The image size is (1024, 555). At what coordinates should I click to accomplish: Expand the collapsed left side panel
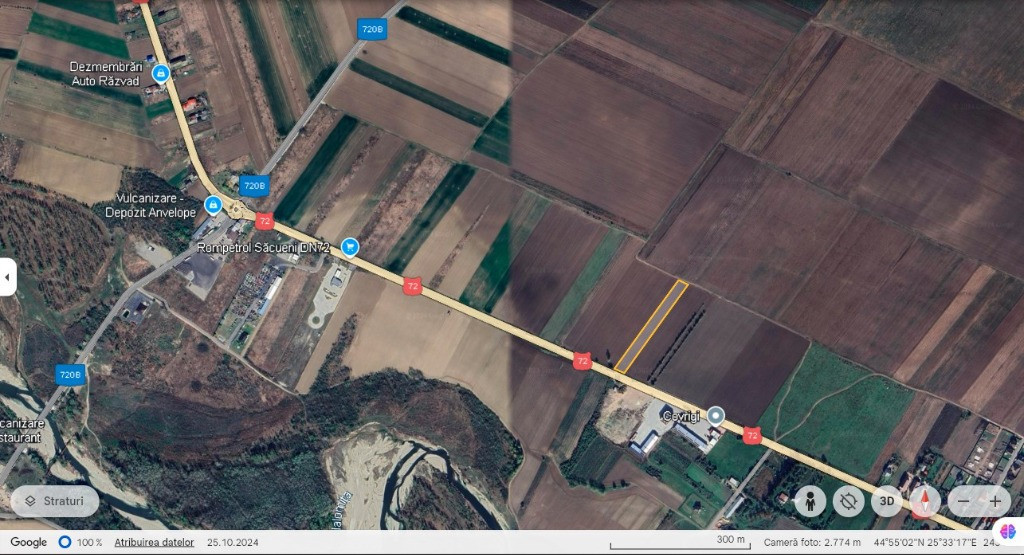tap(7, 277)
